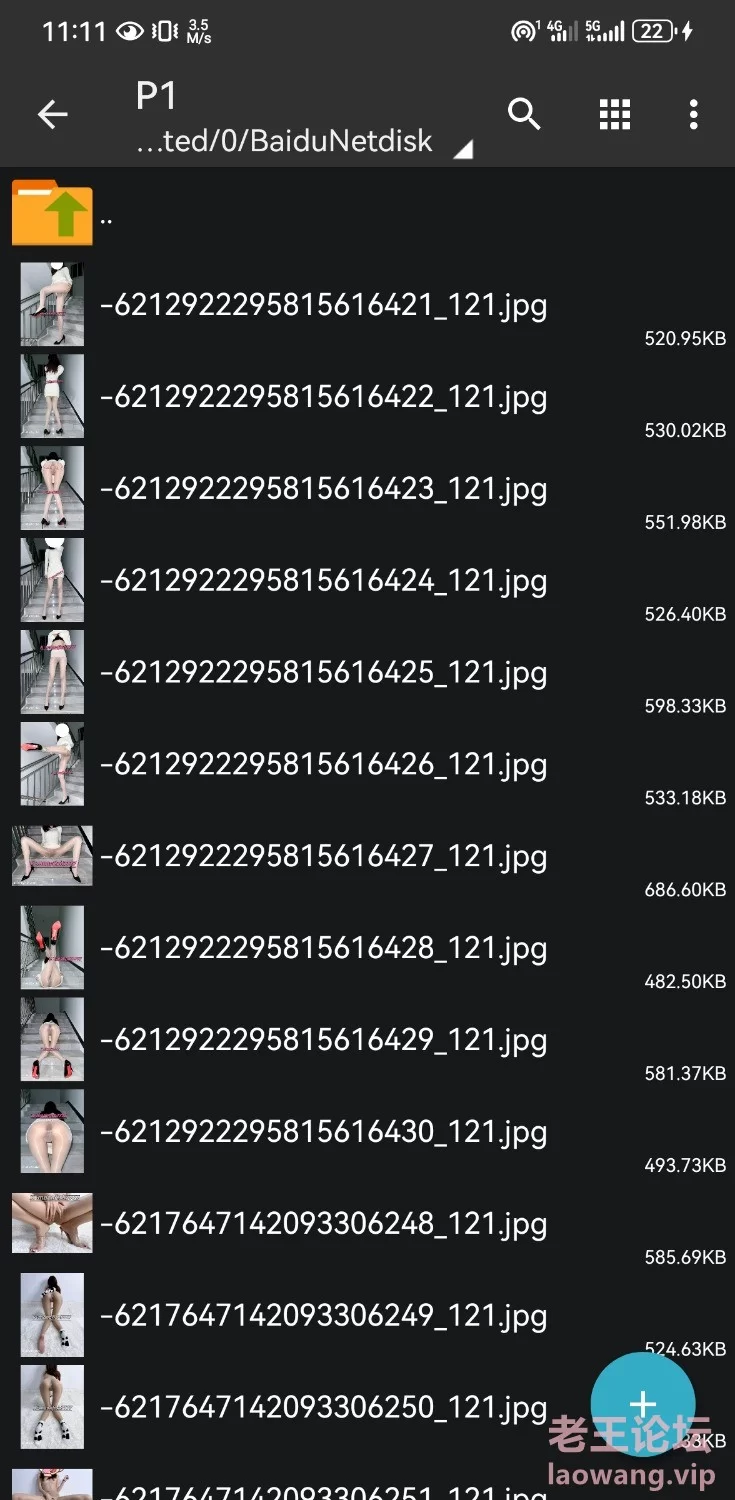
Task: View file -6212922295815616425_121.jpg
Action: pyautogui.click(x=324, y=673)
